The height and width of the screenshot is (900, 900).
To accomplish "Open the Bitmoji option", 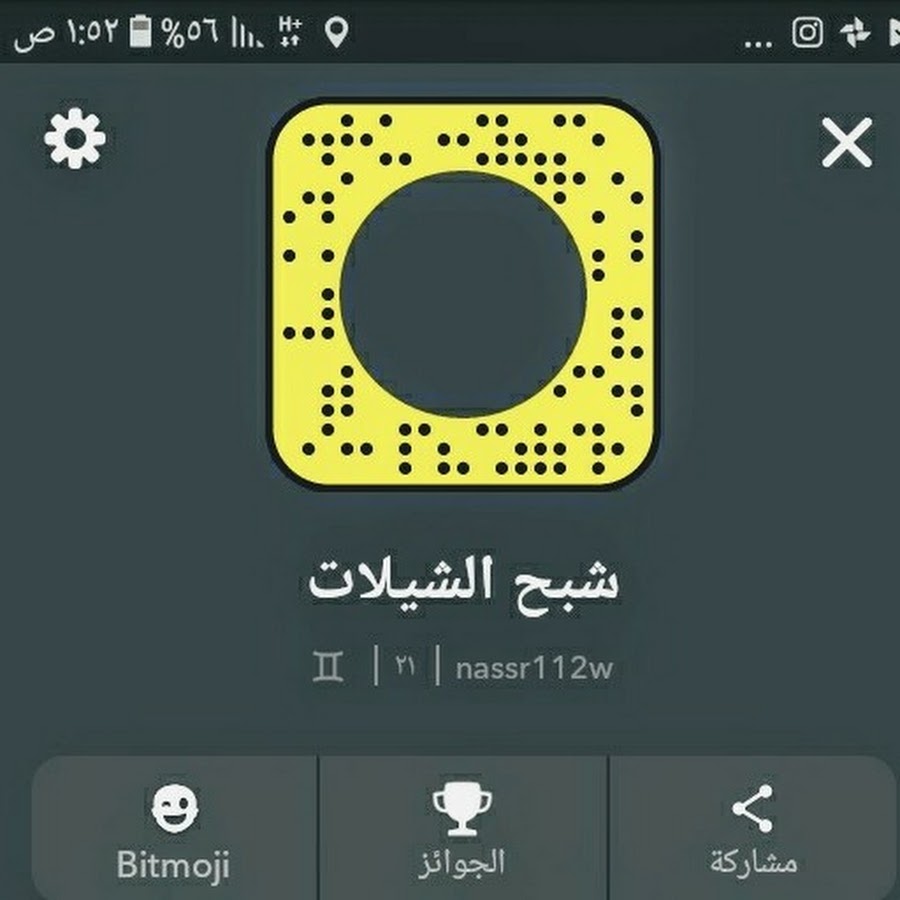I will click(173, 832).
